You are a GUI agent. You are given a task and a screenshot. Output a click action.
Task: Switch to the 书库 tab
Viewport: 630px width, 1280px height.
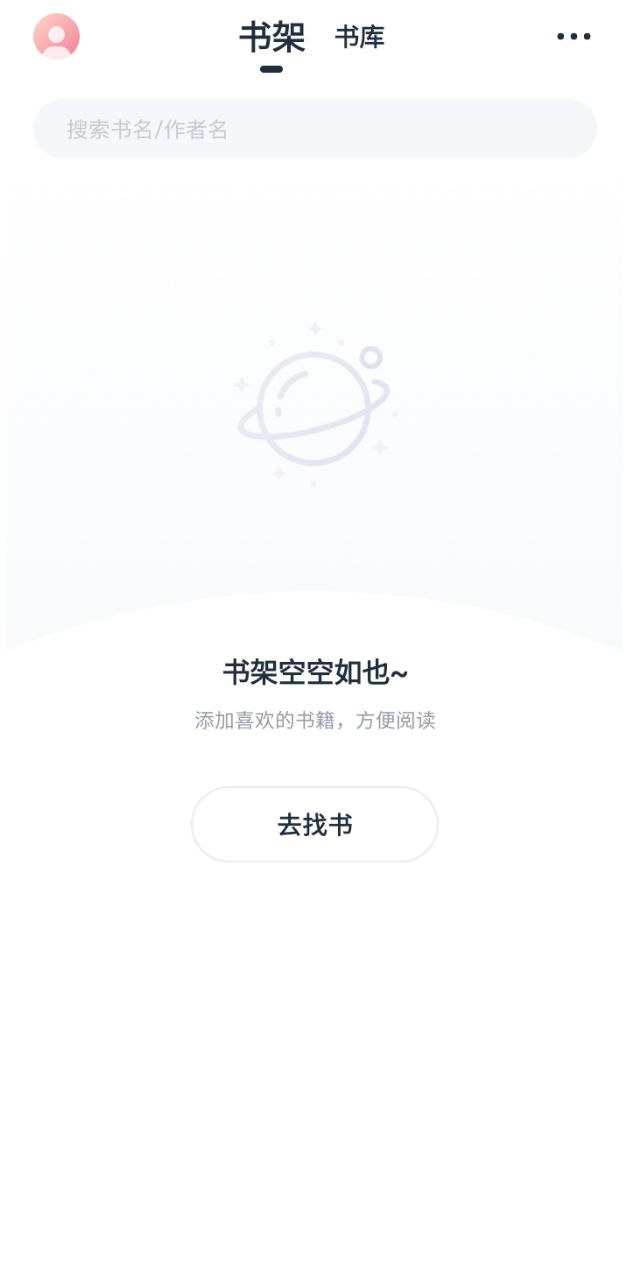coord(359,38)
